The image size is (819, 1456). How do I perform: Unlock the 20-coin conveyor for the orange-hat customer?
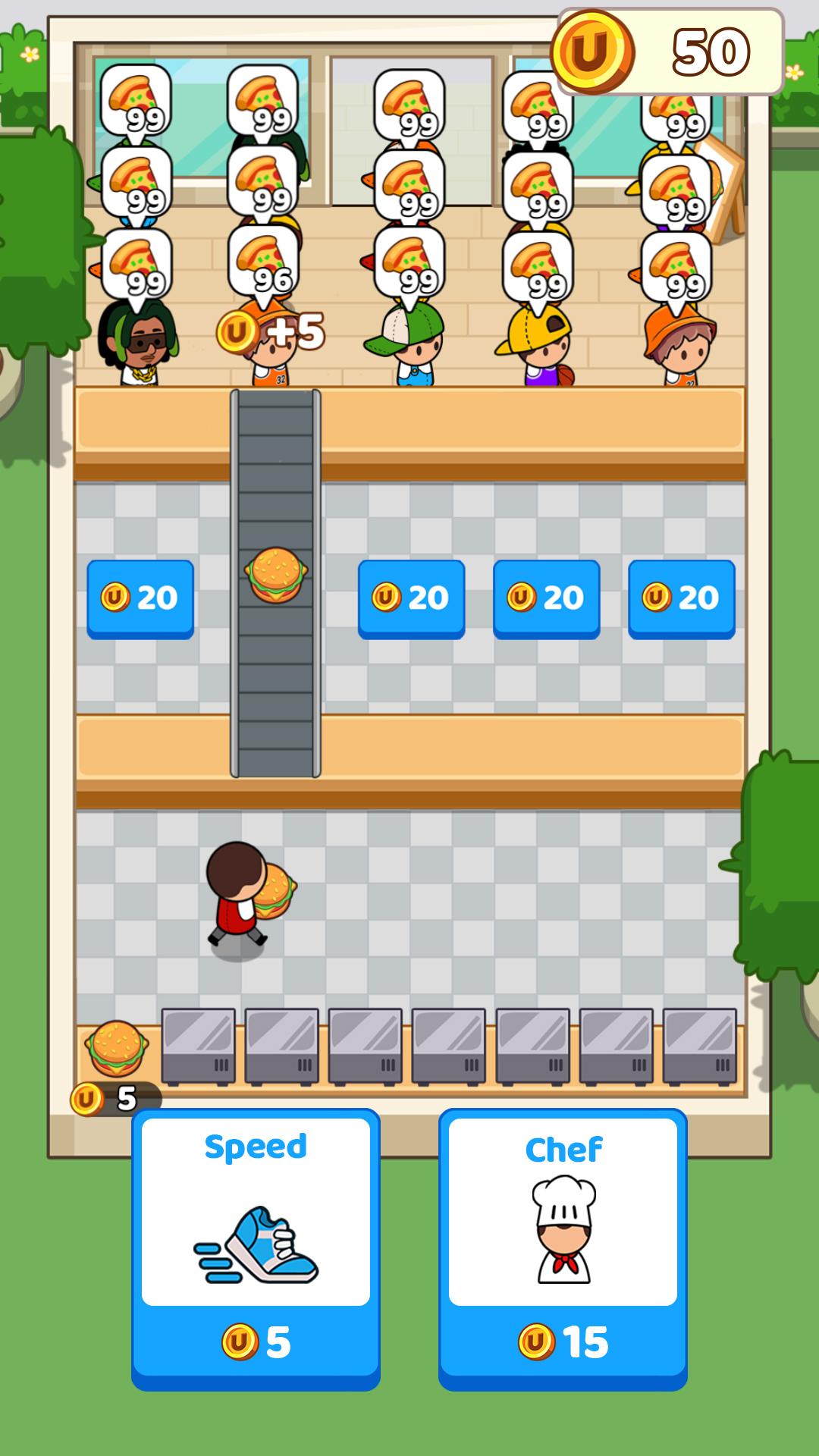[681, 598]
